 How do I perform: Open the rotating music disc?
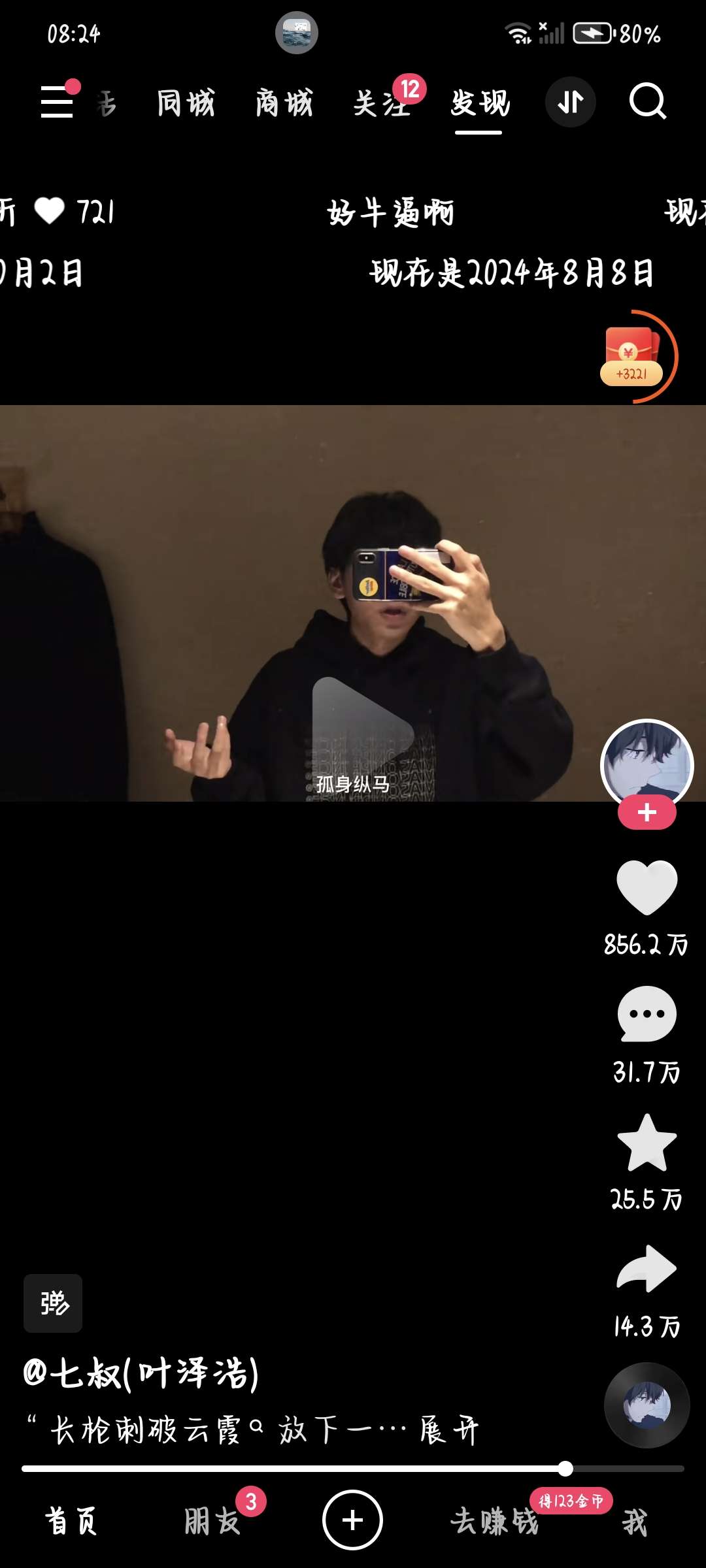[x=647, y=1405]
